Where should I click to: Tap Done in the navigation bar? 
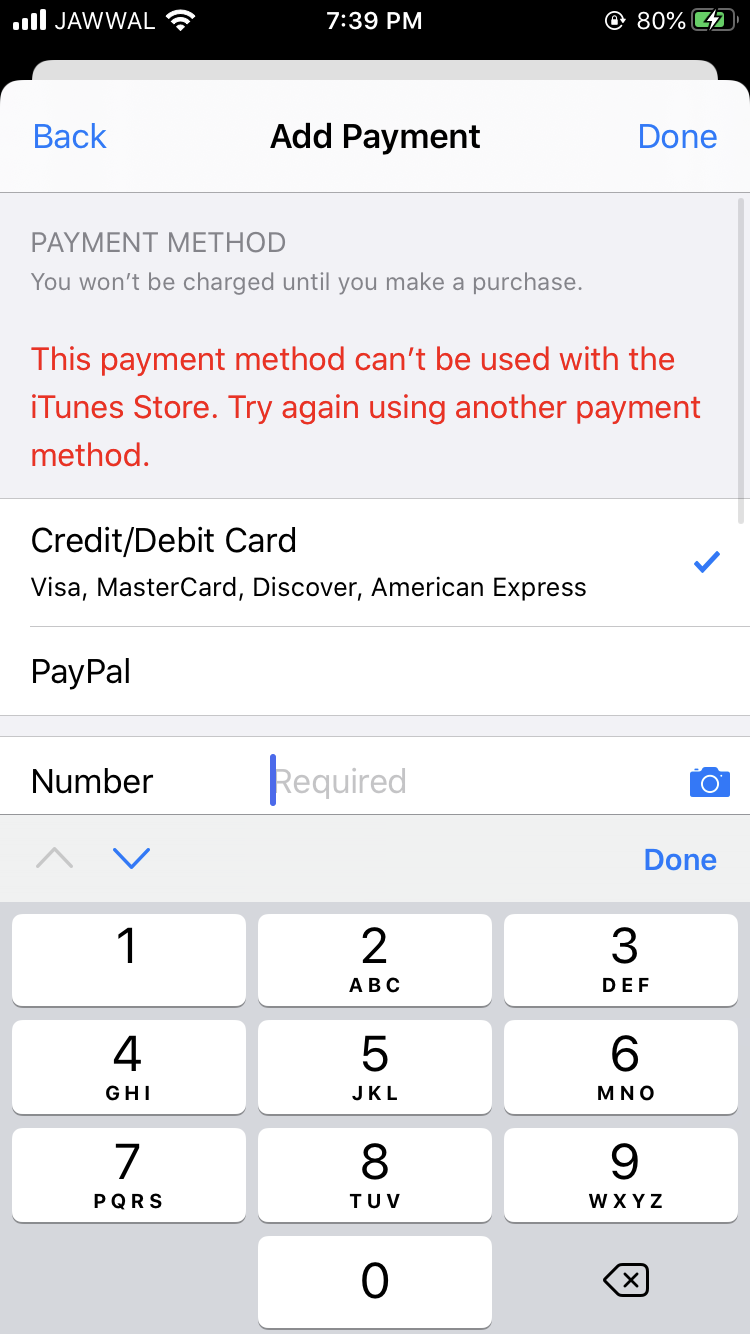[677, 136]
